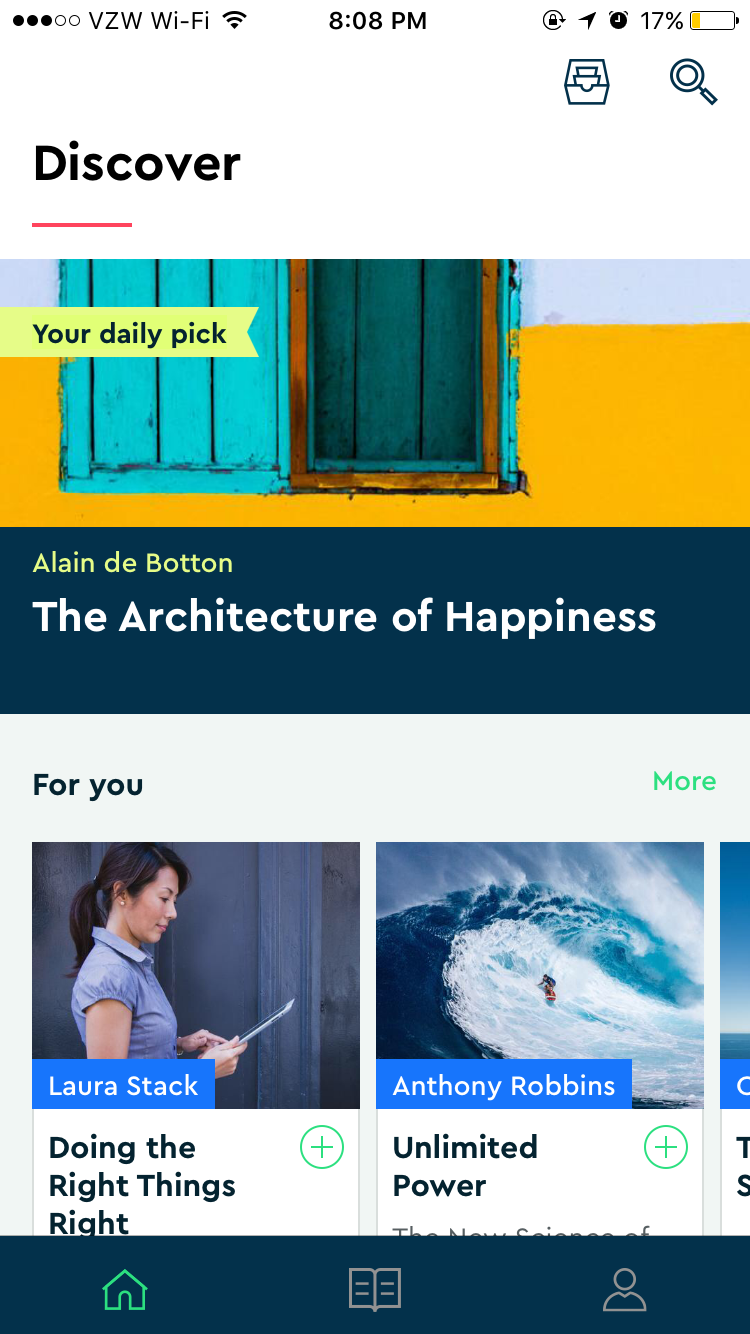Viewport: 750px width, 1334px height.
Task: Add Doing the Right Things Right to library
Action: point(322,1148)
